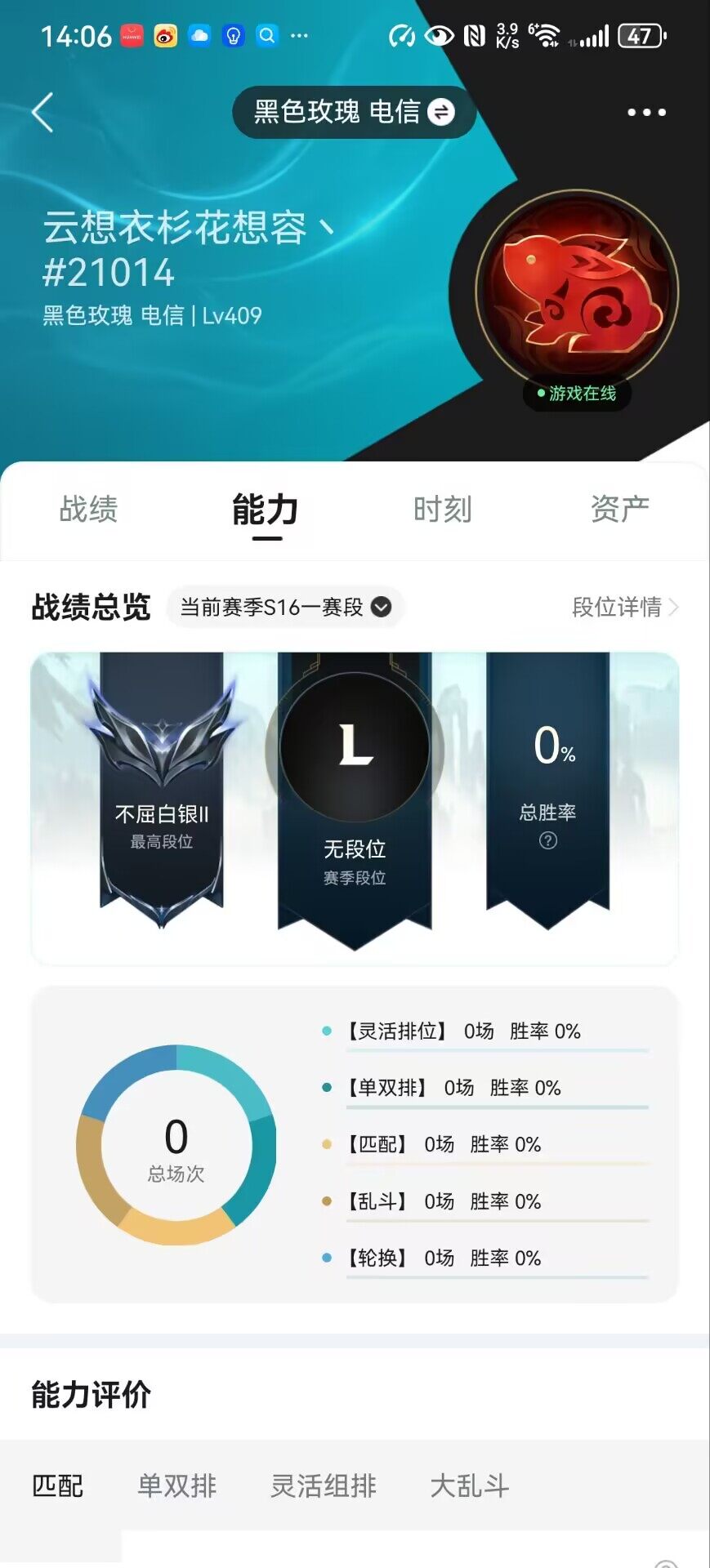Select the 匹配 ability category
Screen dimensions: 710x1568
click(57, 1486)
